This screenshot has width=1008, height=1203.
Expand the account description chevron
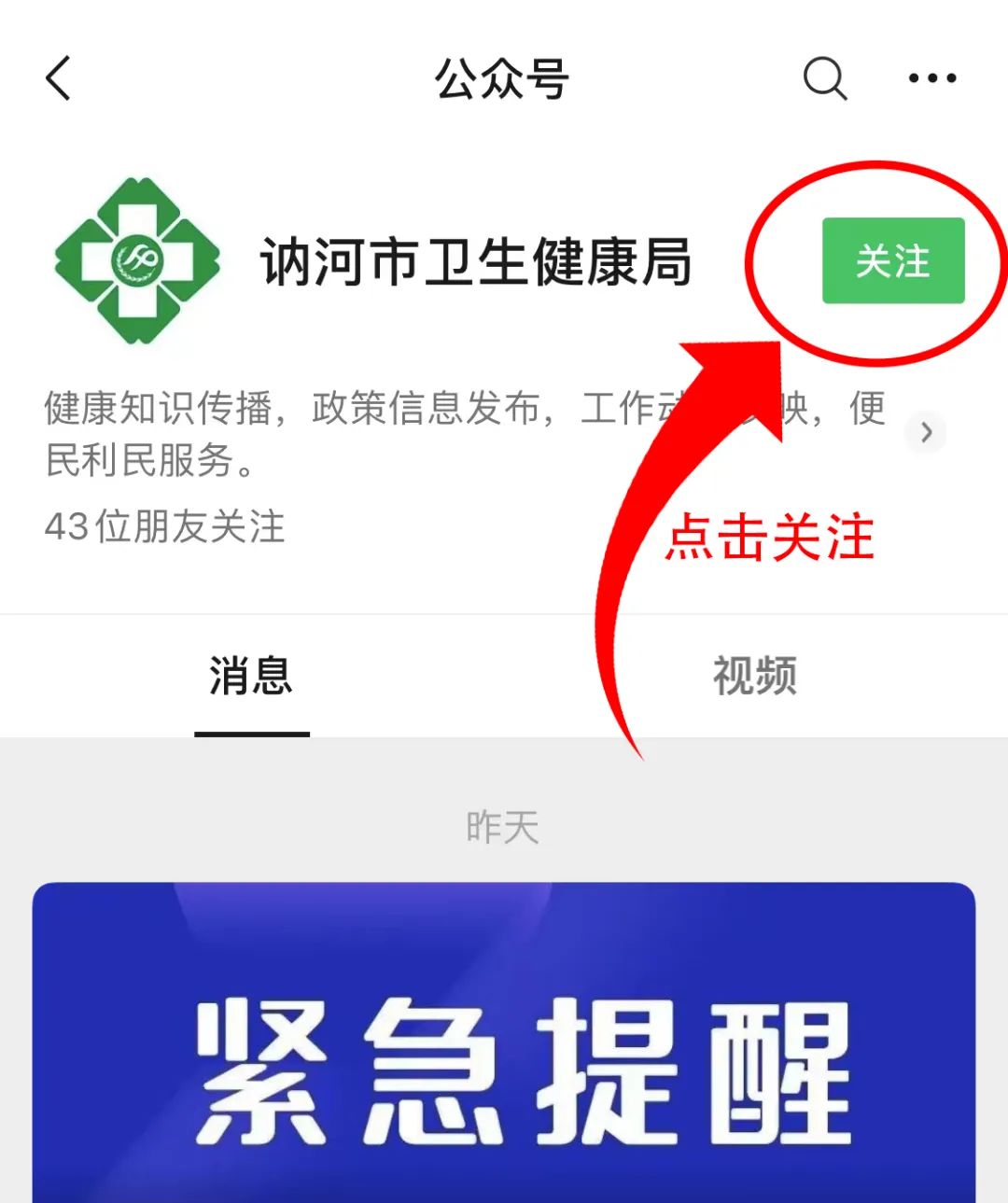pyautogui.click(x=926, y=432)
